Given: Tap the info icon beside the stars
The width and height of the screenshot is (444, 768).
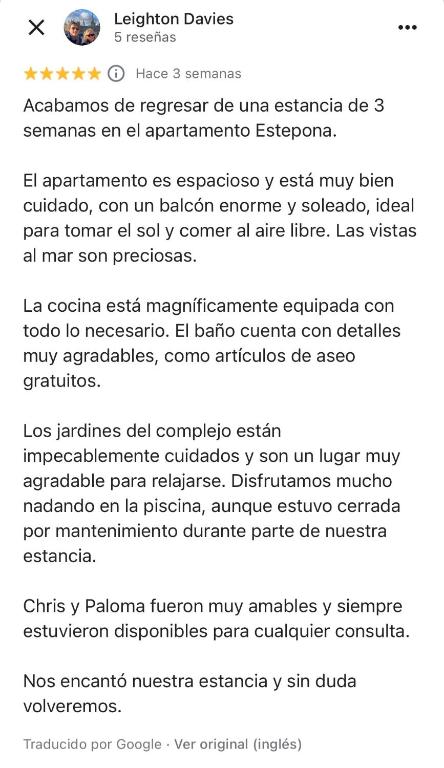Looking at the screenshot, I should pyautogui.click(x=116, y=73).
